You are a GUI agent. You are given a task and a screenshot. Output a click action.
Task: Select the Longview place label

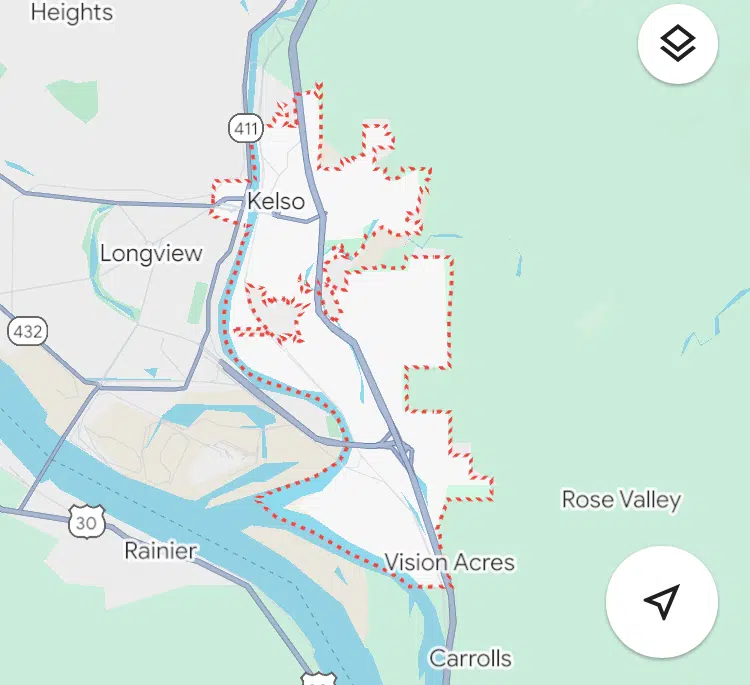point(151,253)
